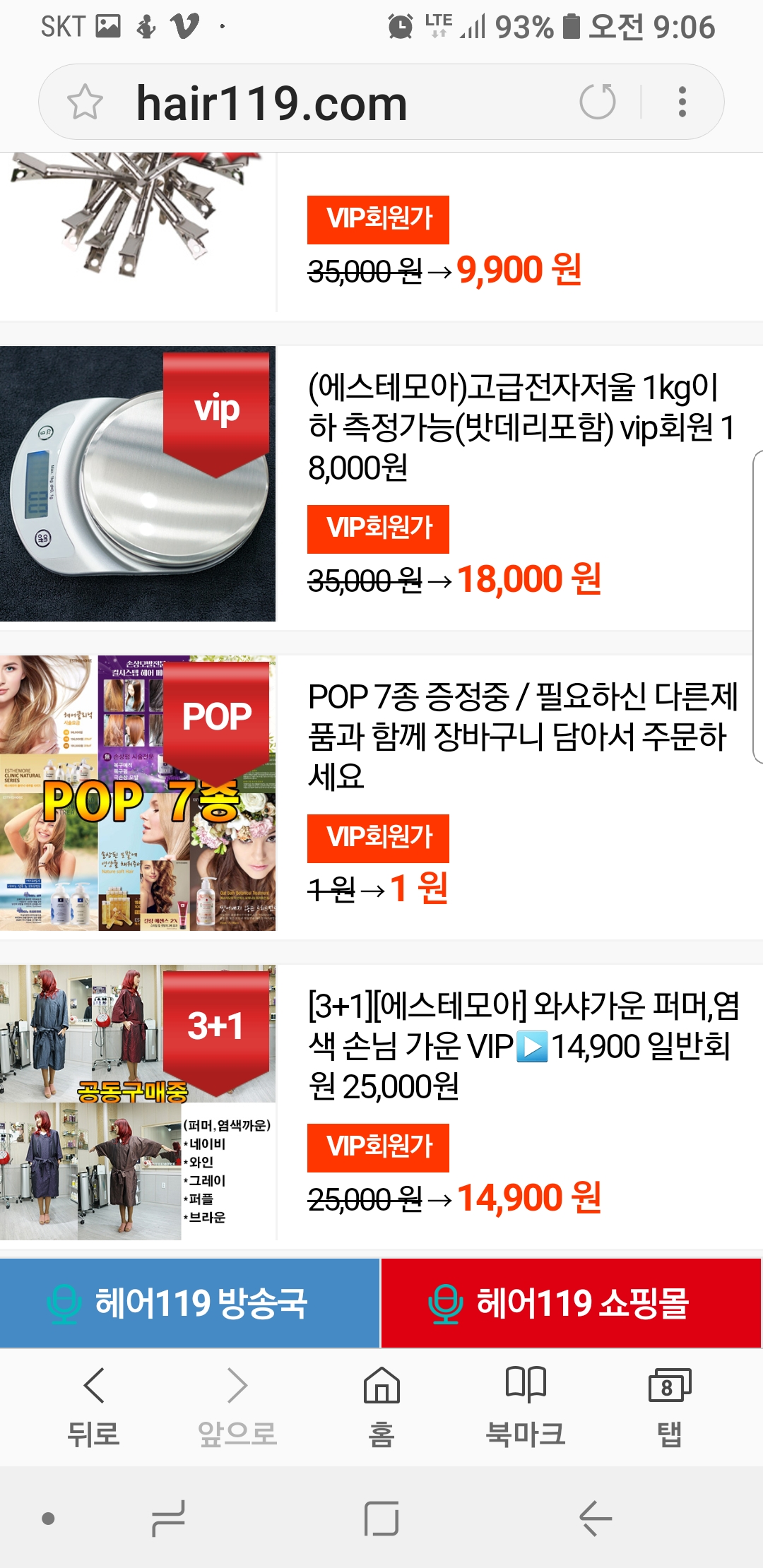The width and height of the screenshot is (763, 1568).
Task: Bookmark this page with the star icon
Action: [85, 102]
